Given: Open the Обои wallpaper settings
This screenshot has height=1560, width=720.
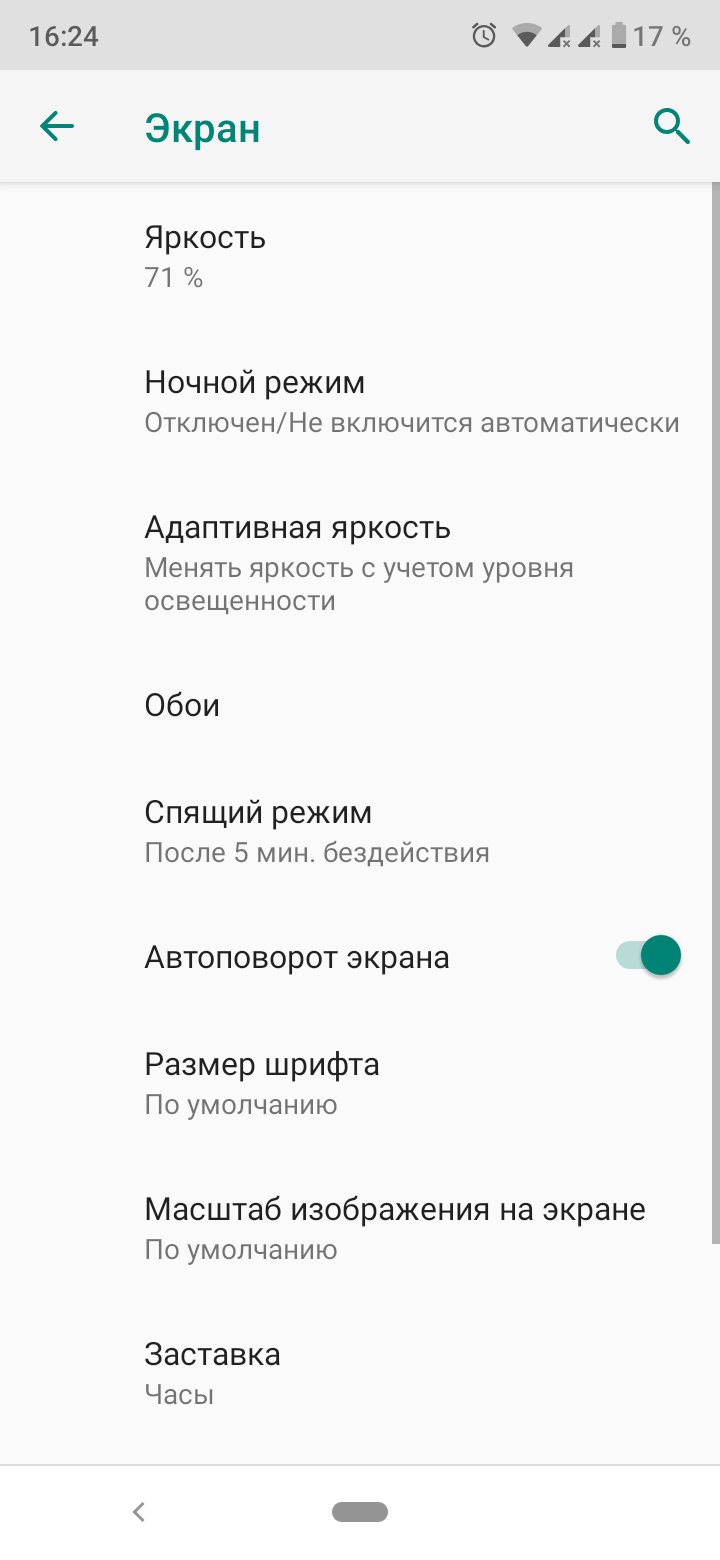Looking at the screenshot, I should point(360,705).
